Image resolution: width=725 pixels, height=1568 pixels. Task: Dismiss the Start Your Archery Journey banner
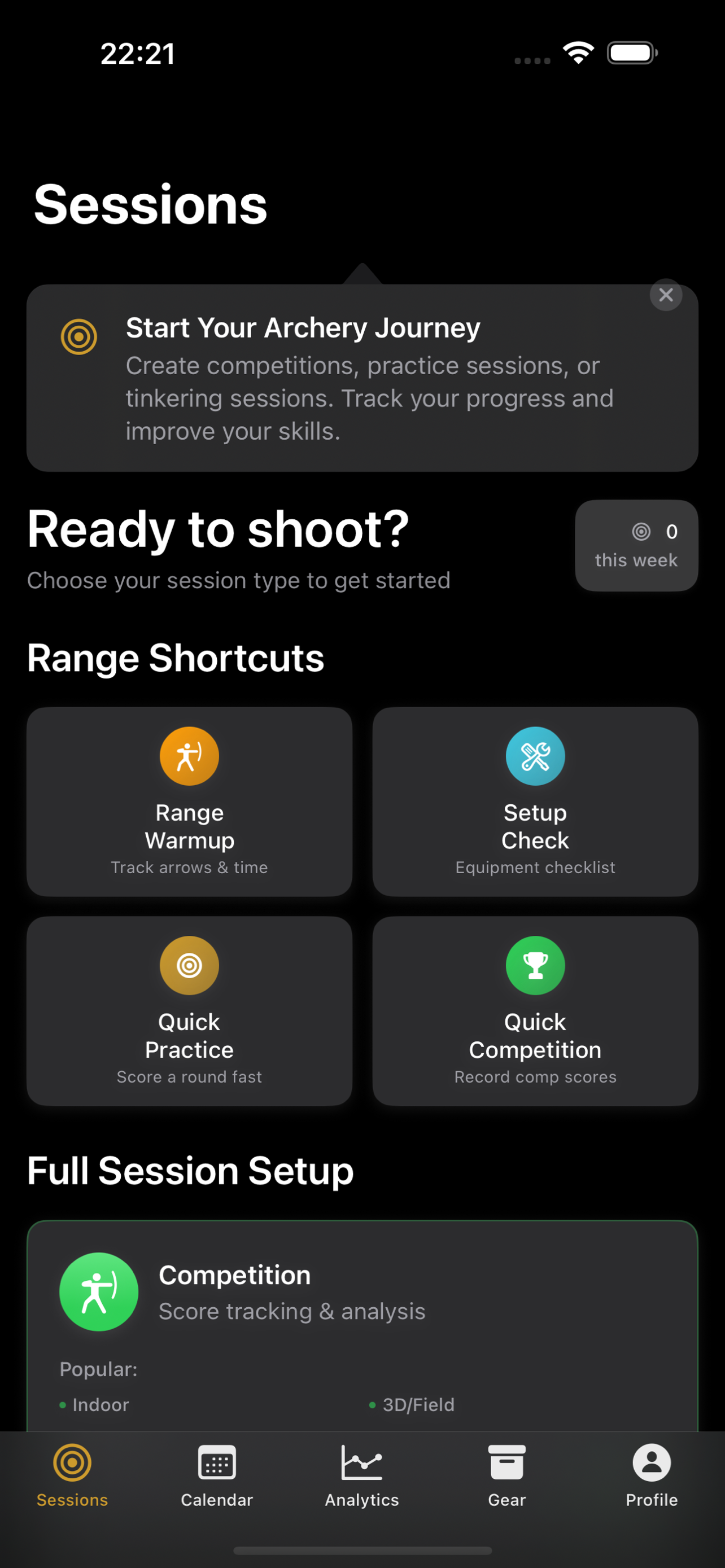[665, 295]
